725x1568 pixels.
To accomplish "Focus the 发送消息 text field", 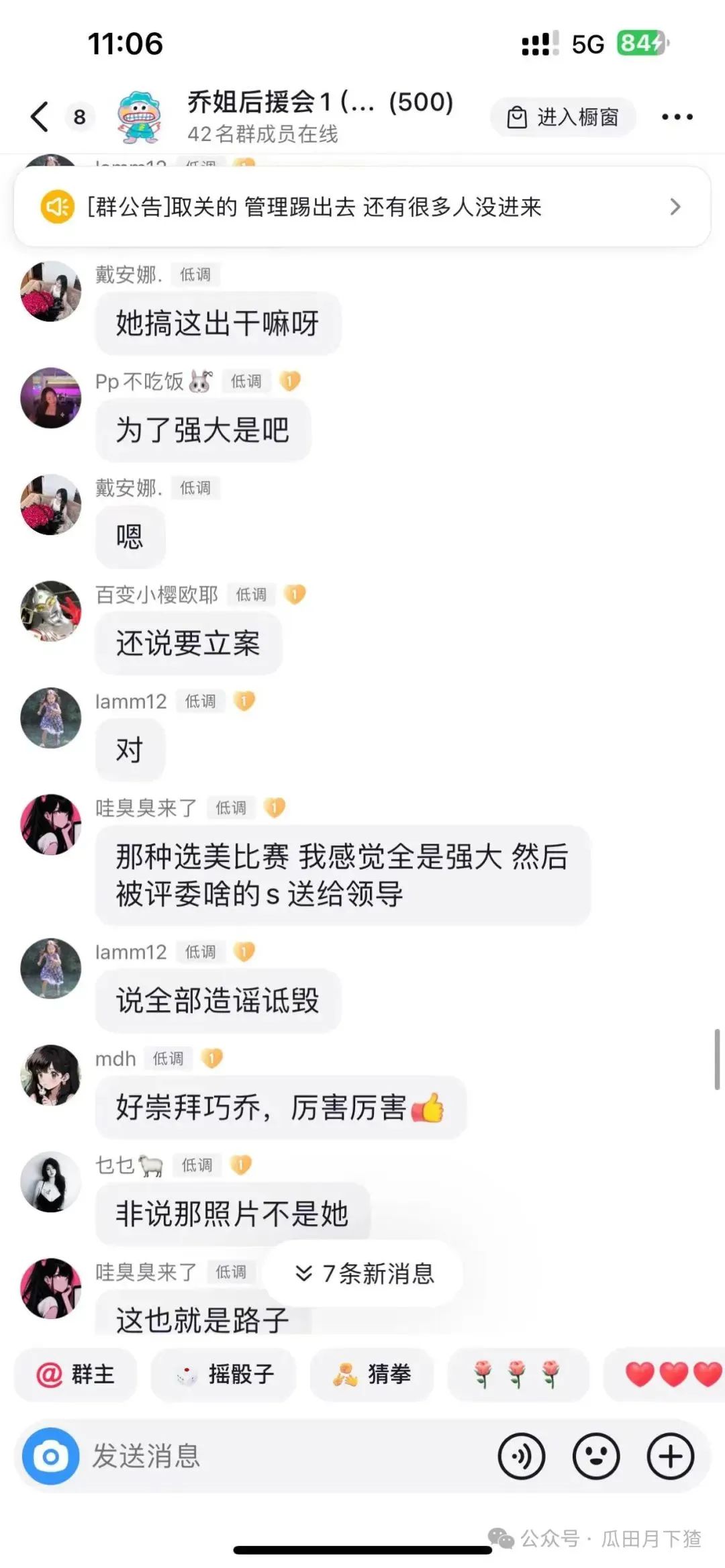I will tap(269, 1456).
